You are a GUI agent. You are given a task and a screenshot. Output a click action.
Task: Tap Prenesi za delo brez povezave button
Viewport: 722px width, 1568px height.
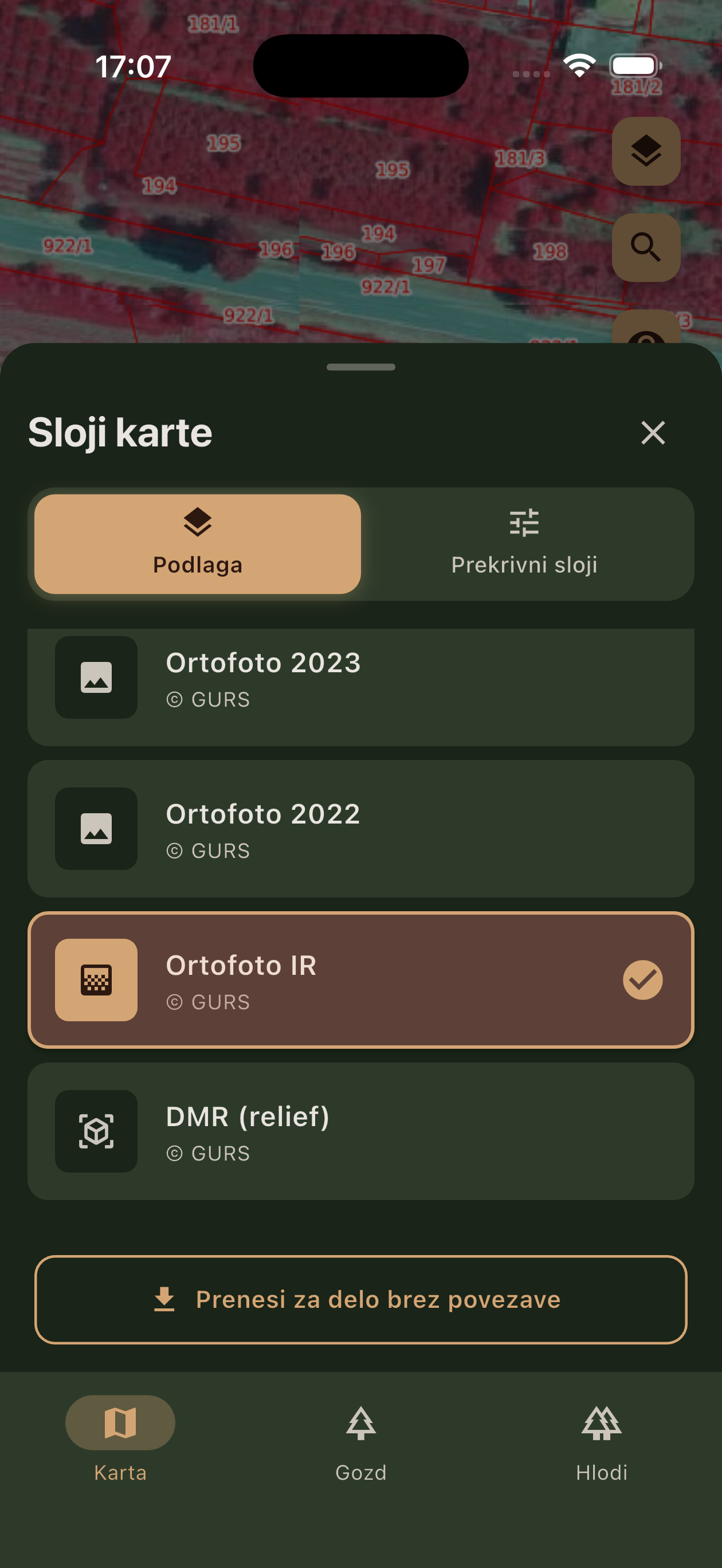361,1300
